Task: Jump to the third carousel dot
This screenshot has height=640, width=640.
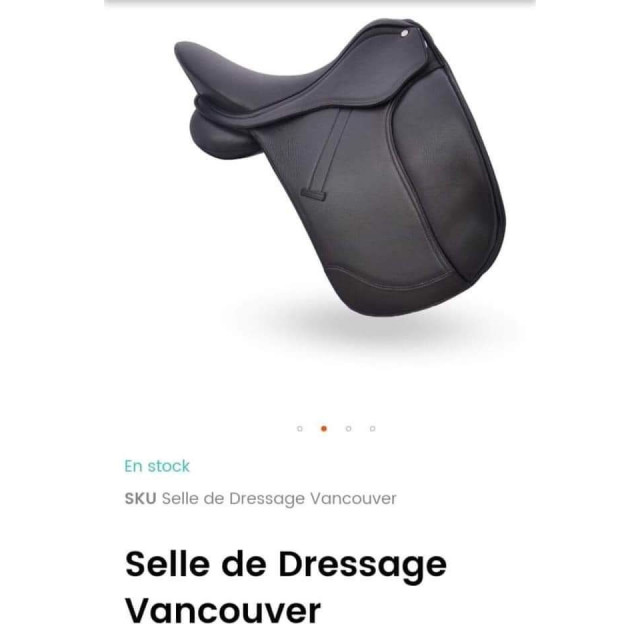Action: click(x=348, y=428)
